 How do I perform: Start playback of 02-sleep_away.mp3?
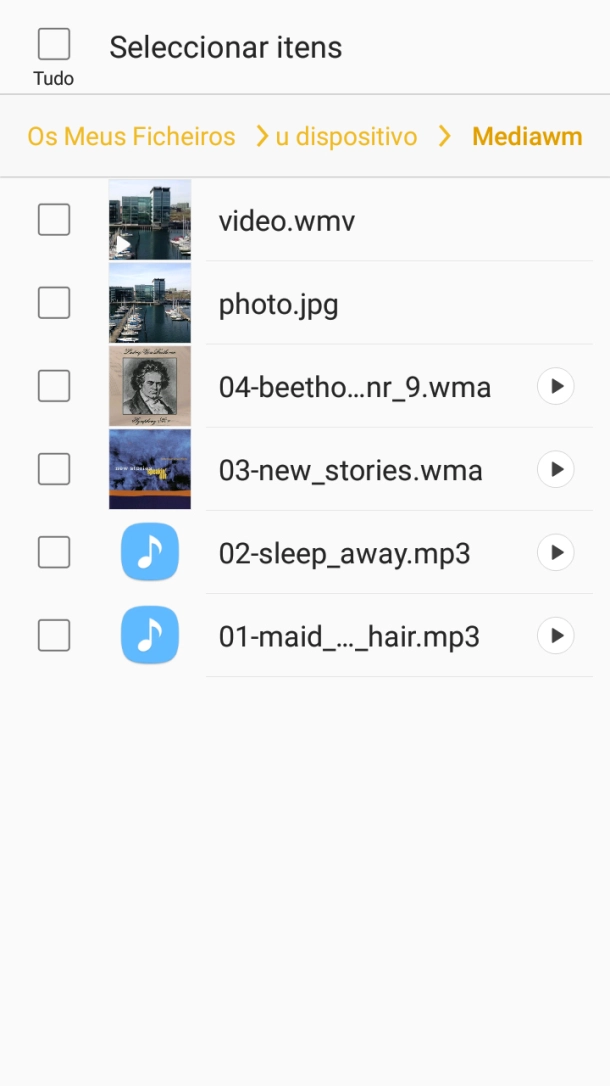pyautogui.click(x=556, y=552)
